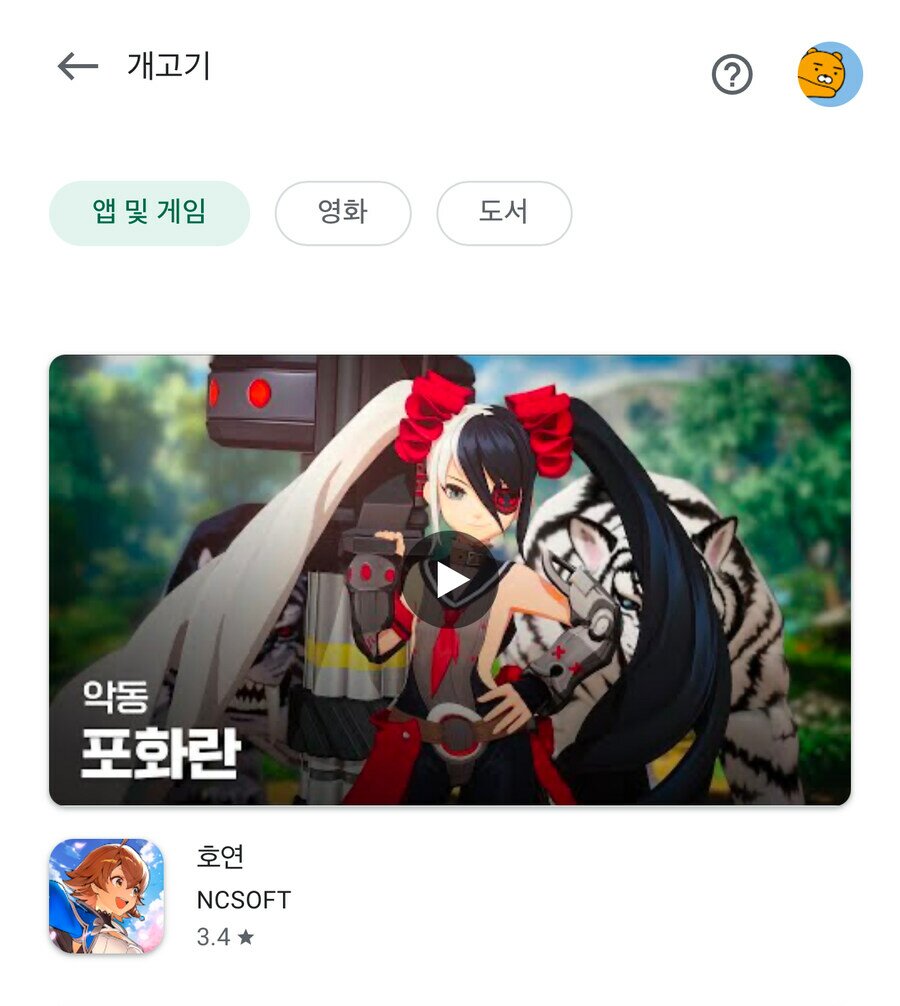Image resolution: width=900 pixels, height=1006 pixels.
Task: Switch to the 영화 chip
Action: pos(343,213)
